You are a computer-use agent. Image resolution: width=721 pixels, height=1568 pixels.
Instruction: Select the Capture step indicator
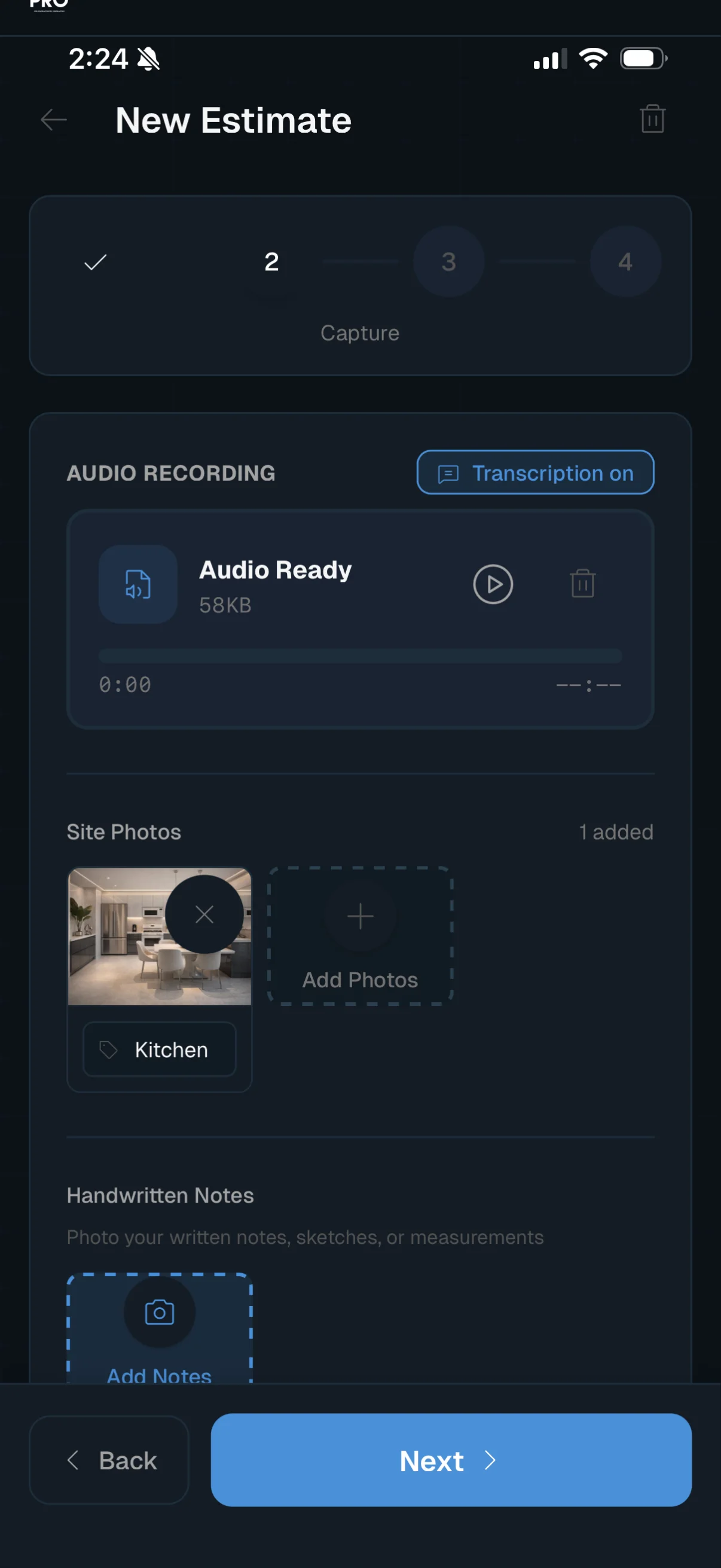tap(359, 332)
